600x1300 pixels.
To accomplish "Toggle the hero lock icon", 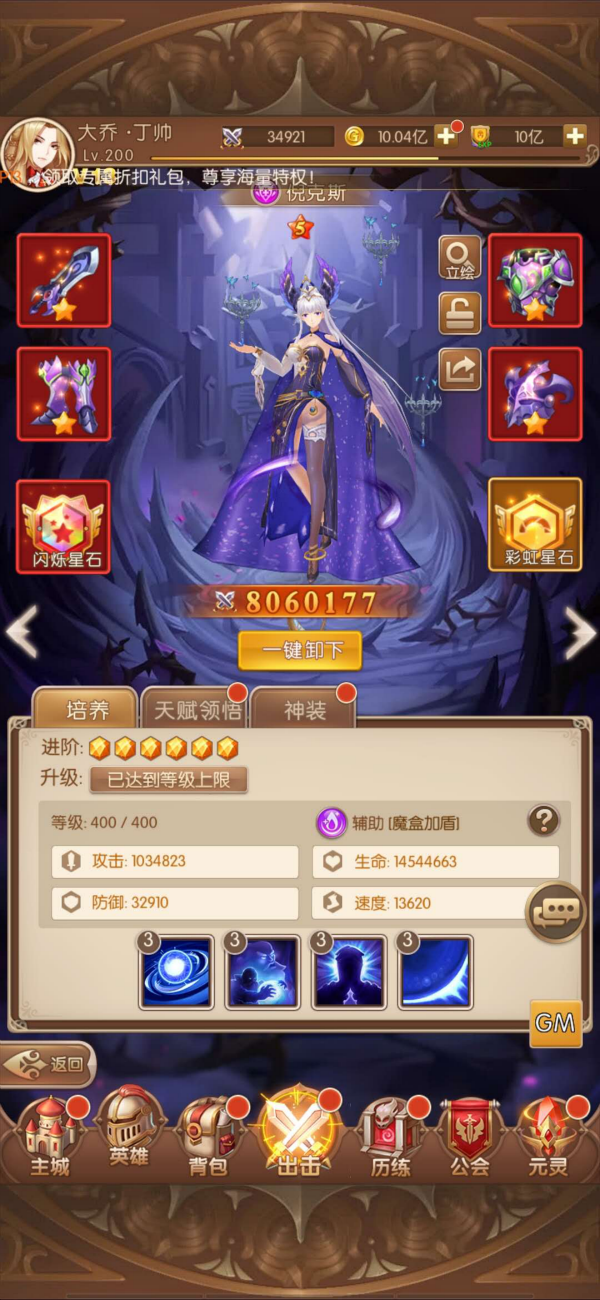I will click(460, 313).
